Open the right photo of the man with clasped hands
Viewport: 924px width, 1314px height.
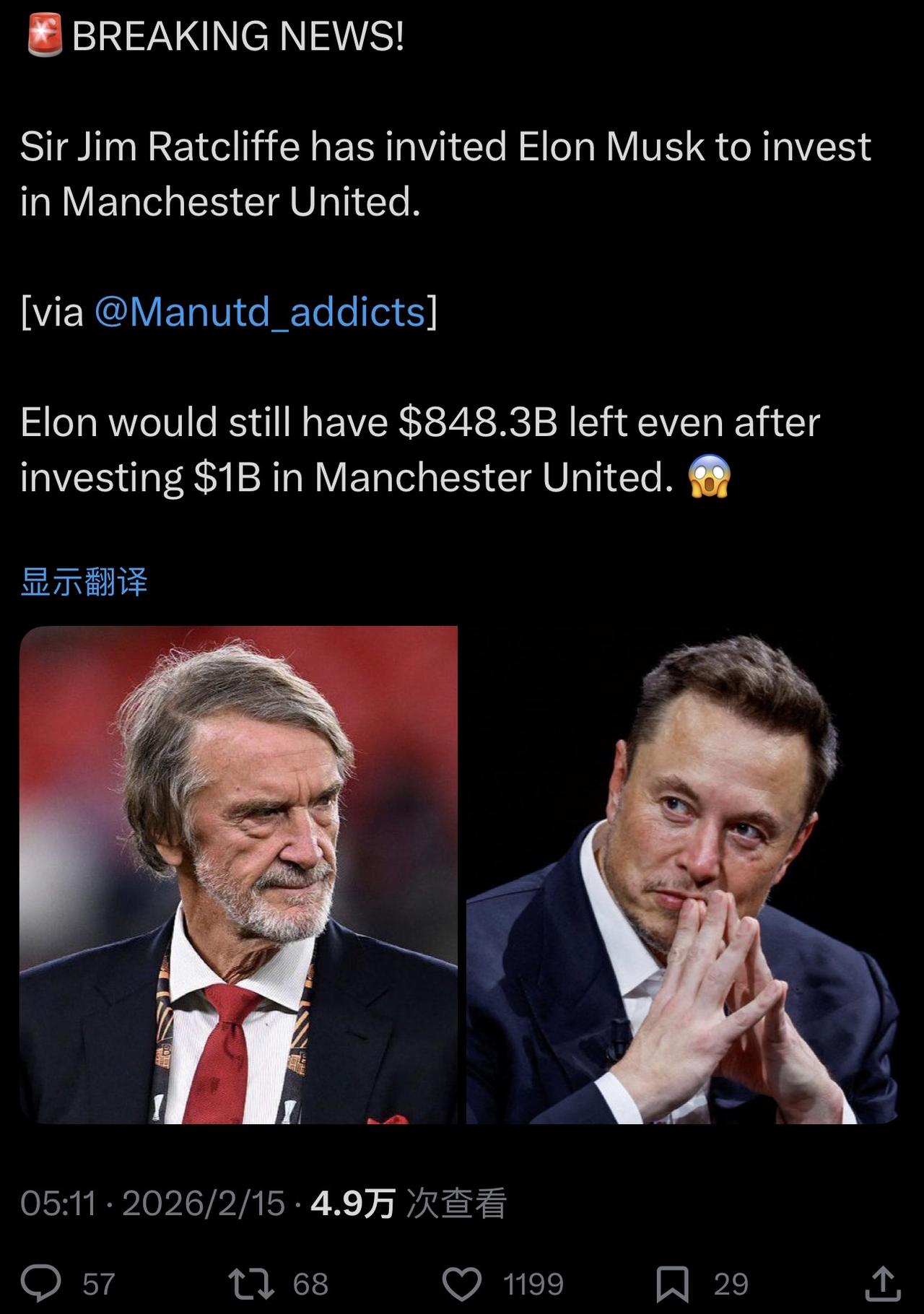pyautogui.click(x=682, y=874)
